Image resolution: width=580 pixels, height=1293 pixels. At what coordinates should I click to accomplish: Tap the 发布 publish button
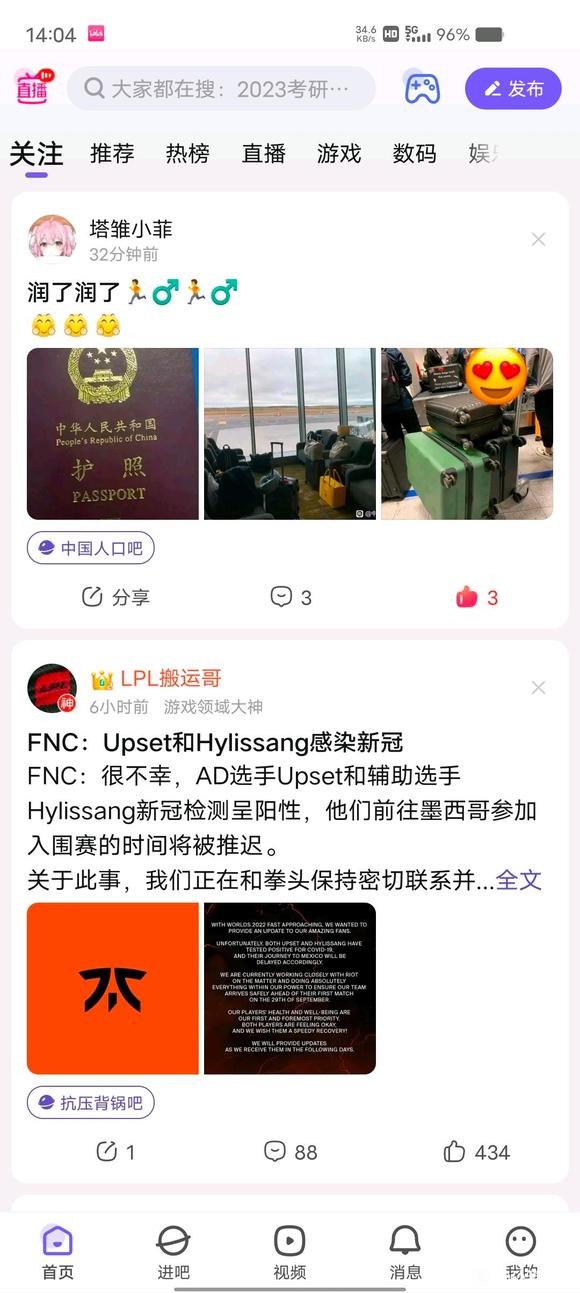pyautogui.click(x=513, y=89)
